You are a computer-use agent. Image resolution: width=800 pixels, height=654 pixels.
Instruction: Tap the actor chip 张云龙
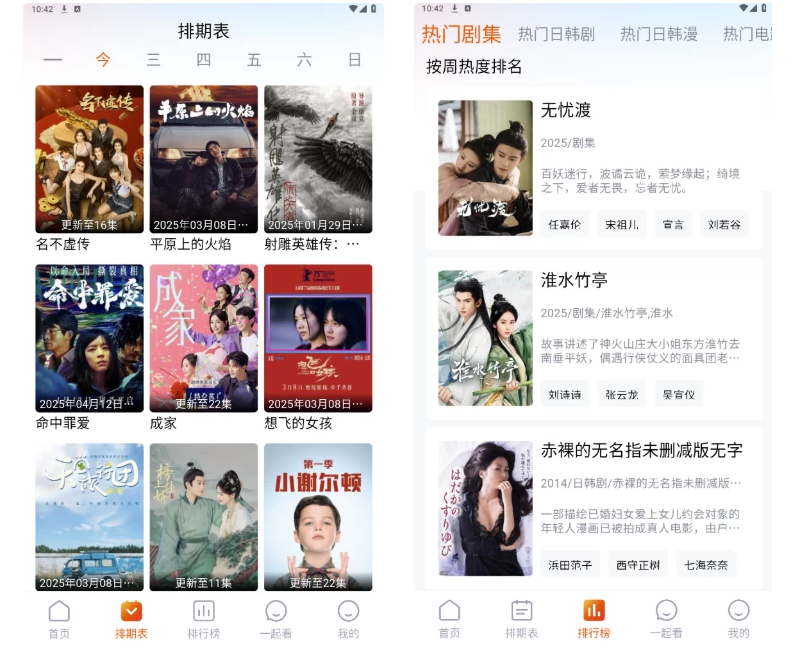click(622, 394)
